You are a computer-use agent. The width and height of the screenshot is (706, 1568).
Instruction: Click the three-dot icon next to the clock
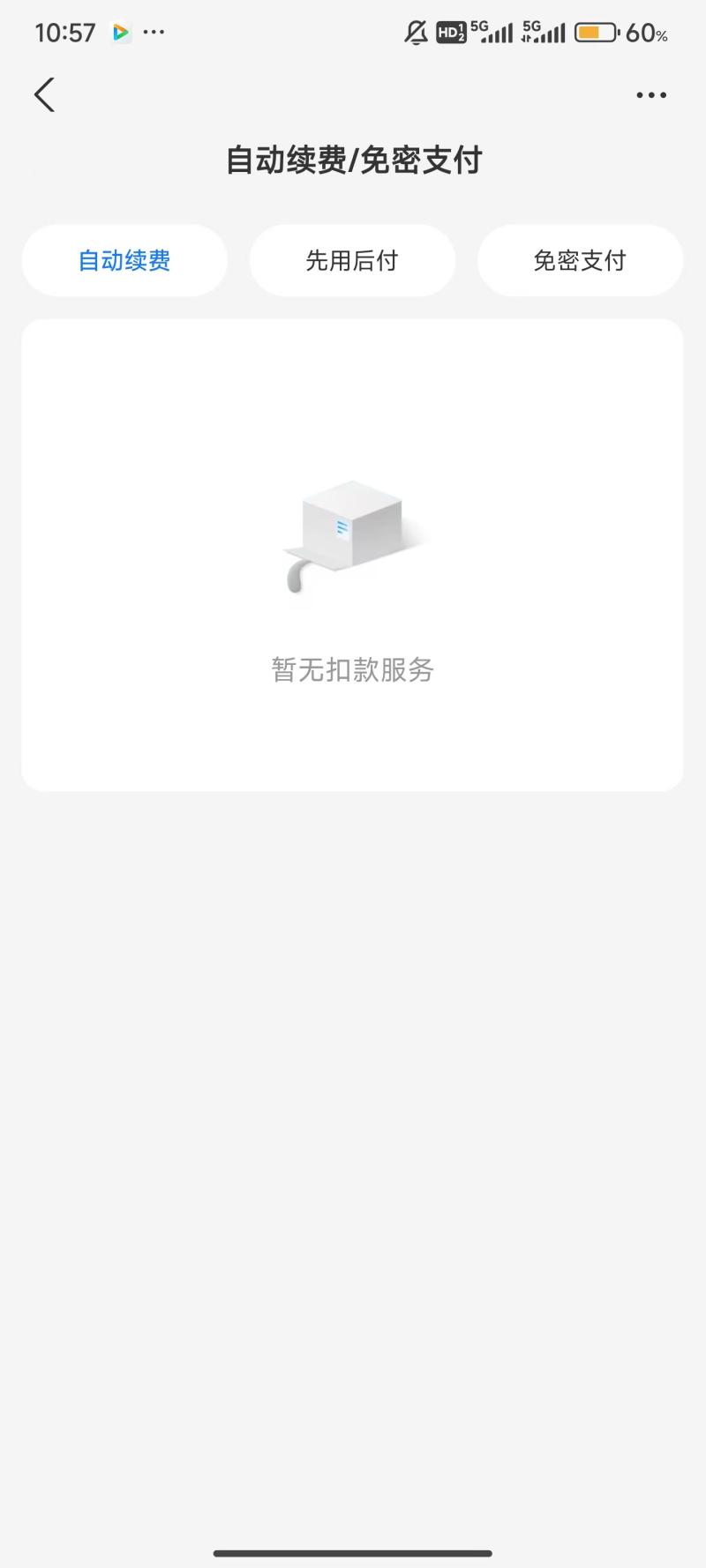pos(154,33)
